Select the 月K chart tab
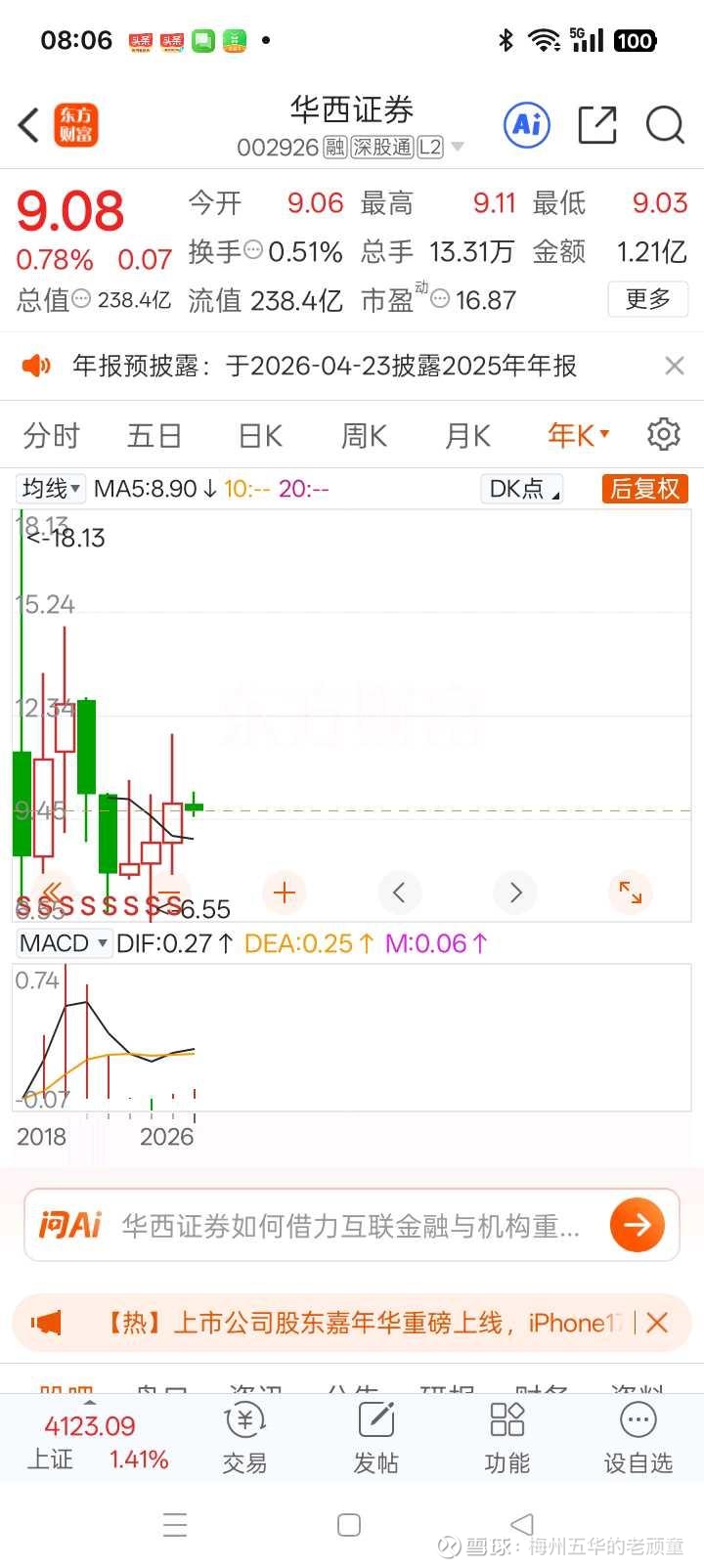 click(x=467, y=435)
